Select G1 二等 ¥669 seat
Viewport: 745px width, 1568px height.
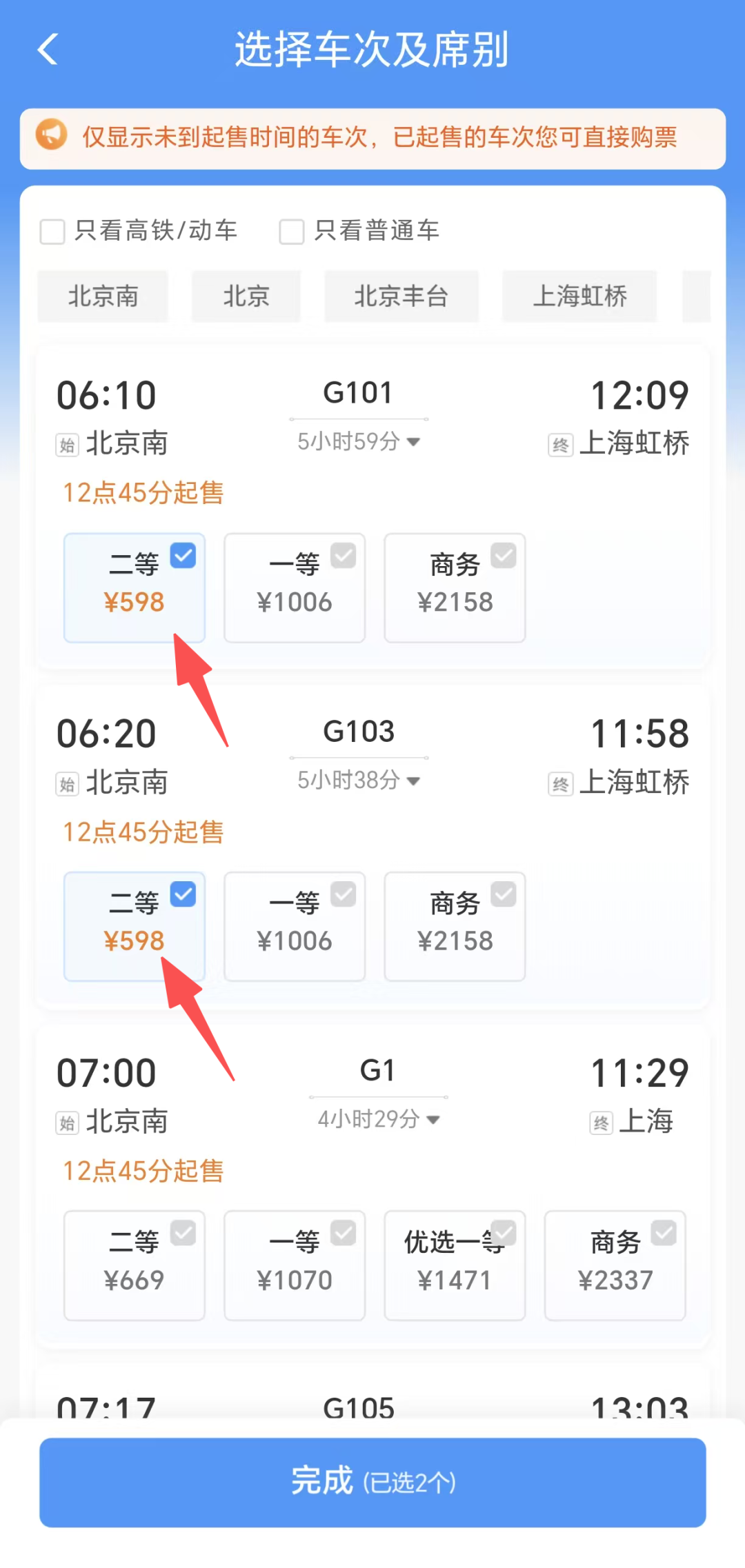coord(135,1265)
